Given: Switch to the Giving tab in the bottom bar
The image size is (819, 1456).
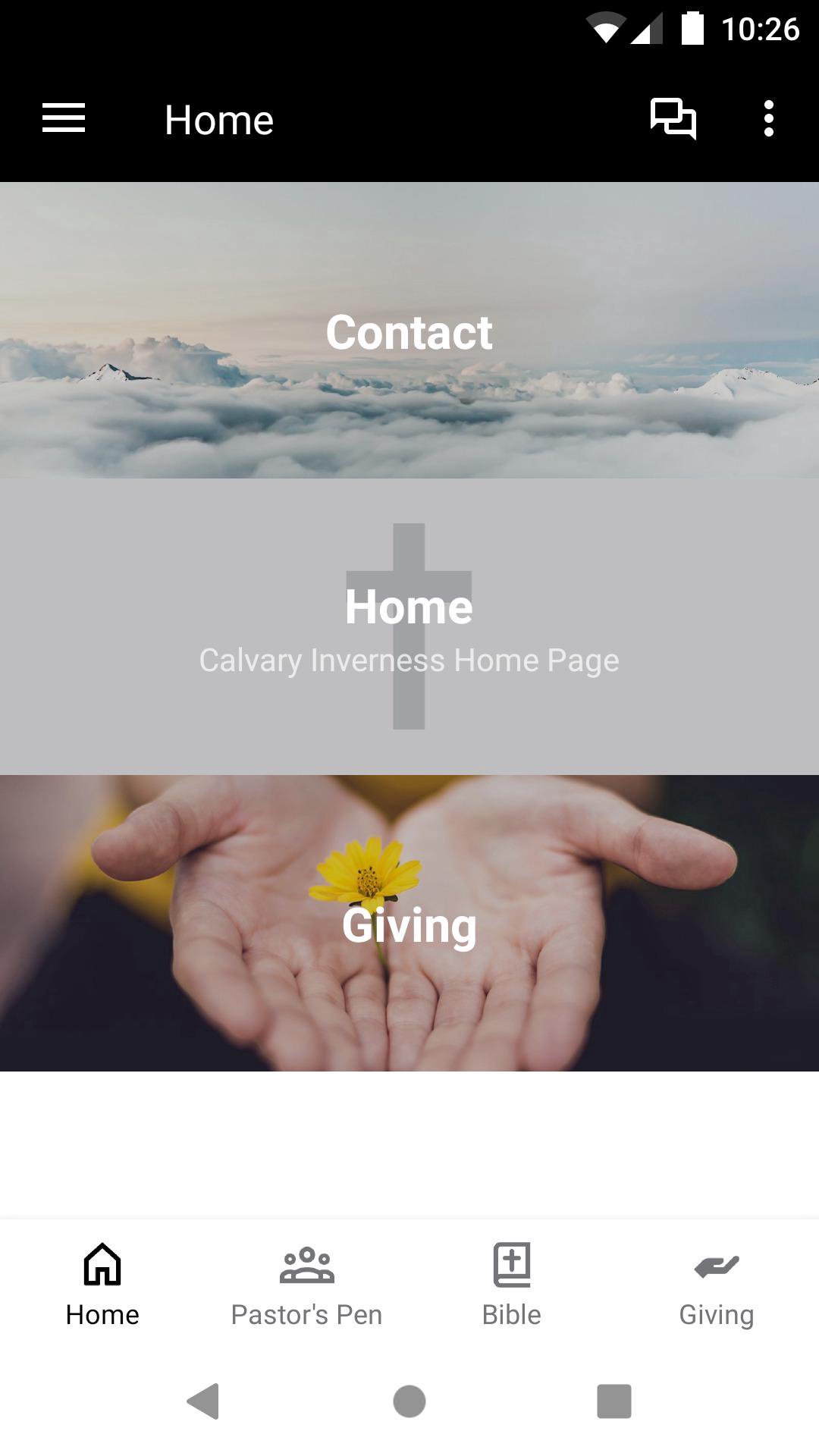Looking at the screenshot, I should pos(716,1285).
